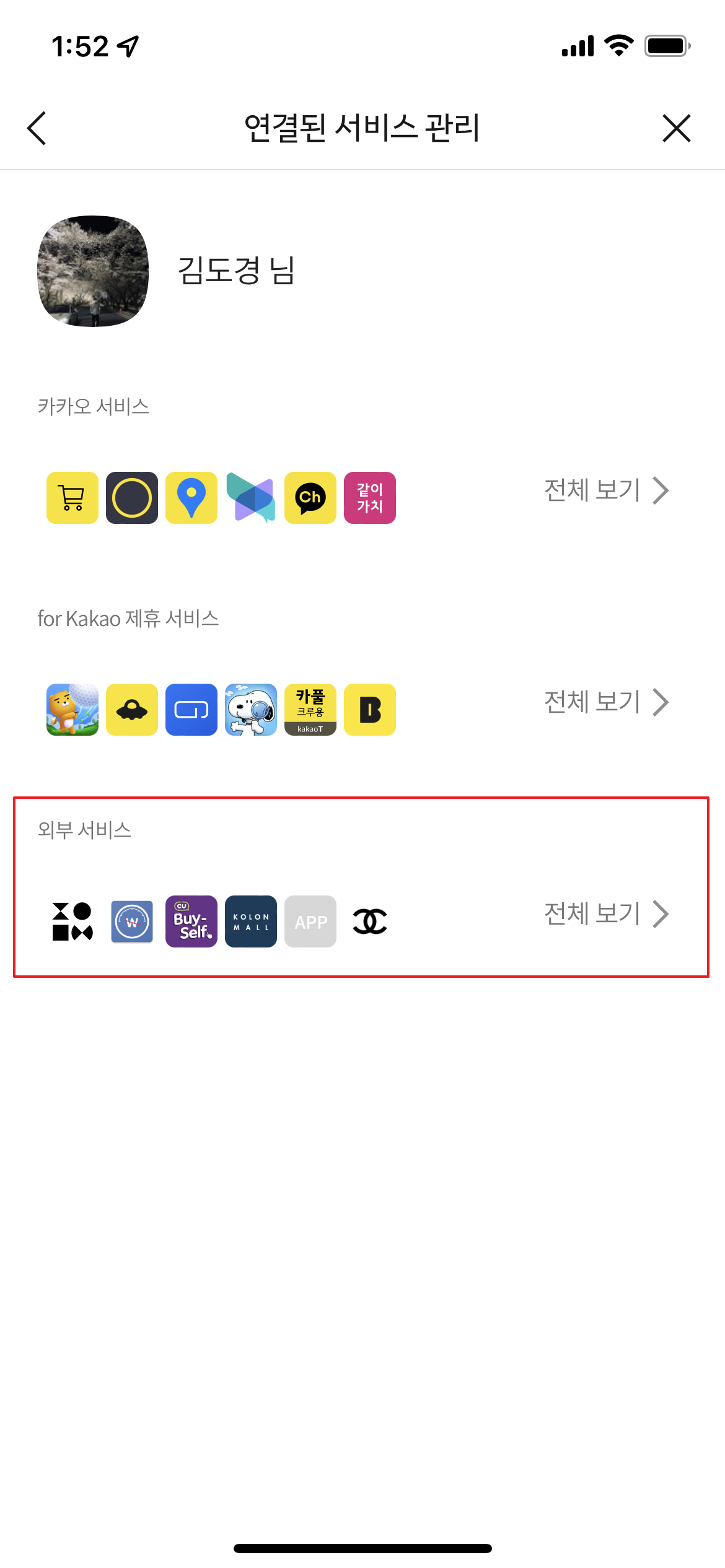
Task: Open the shopping cart service icon
Action: [x=72, y=498]
